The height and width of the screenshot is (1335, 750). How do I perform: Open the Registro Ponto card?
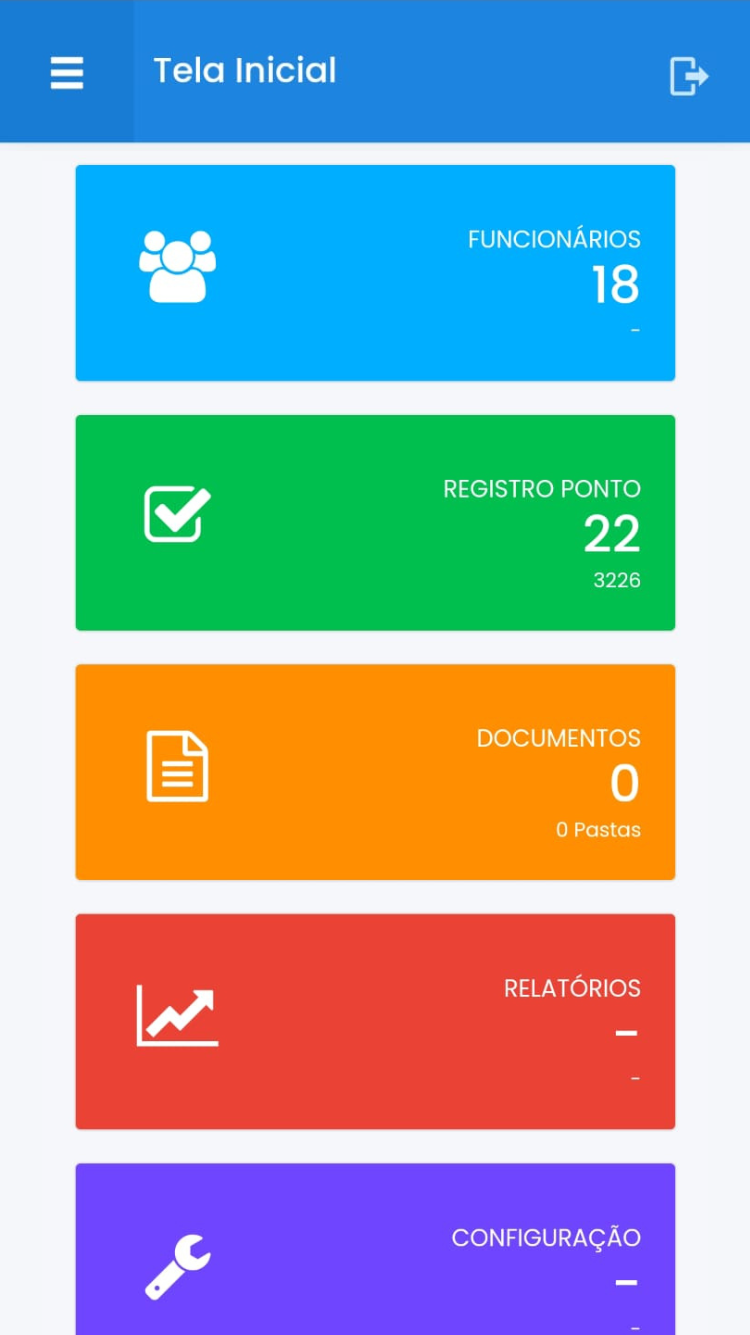coord(375,523)
